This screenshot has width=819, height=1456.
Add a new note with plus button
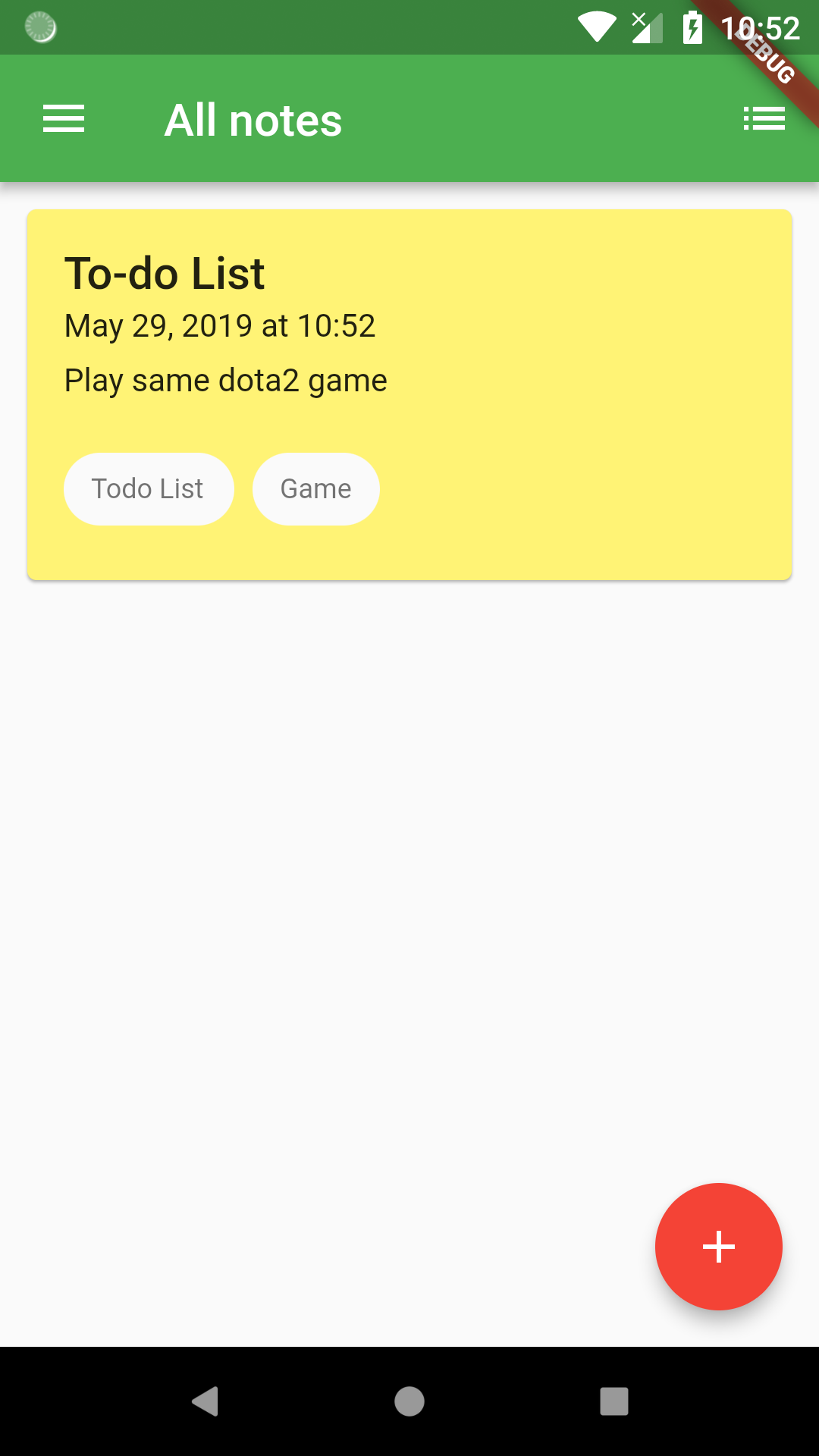click(718, 1247)
